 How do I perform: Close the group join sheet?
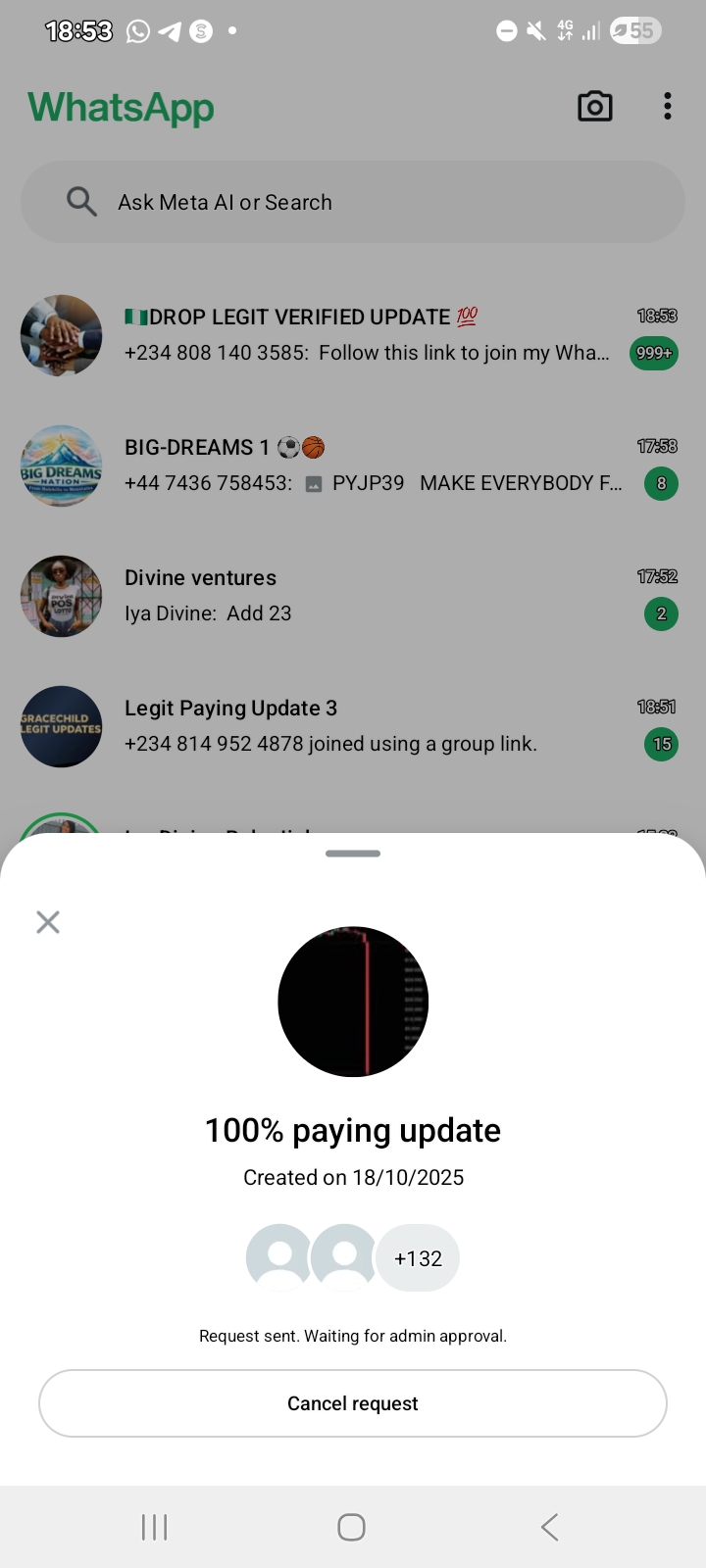point(48,922)
